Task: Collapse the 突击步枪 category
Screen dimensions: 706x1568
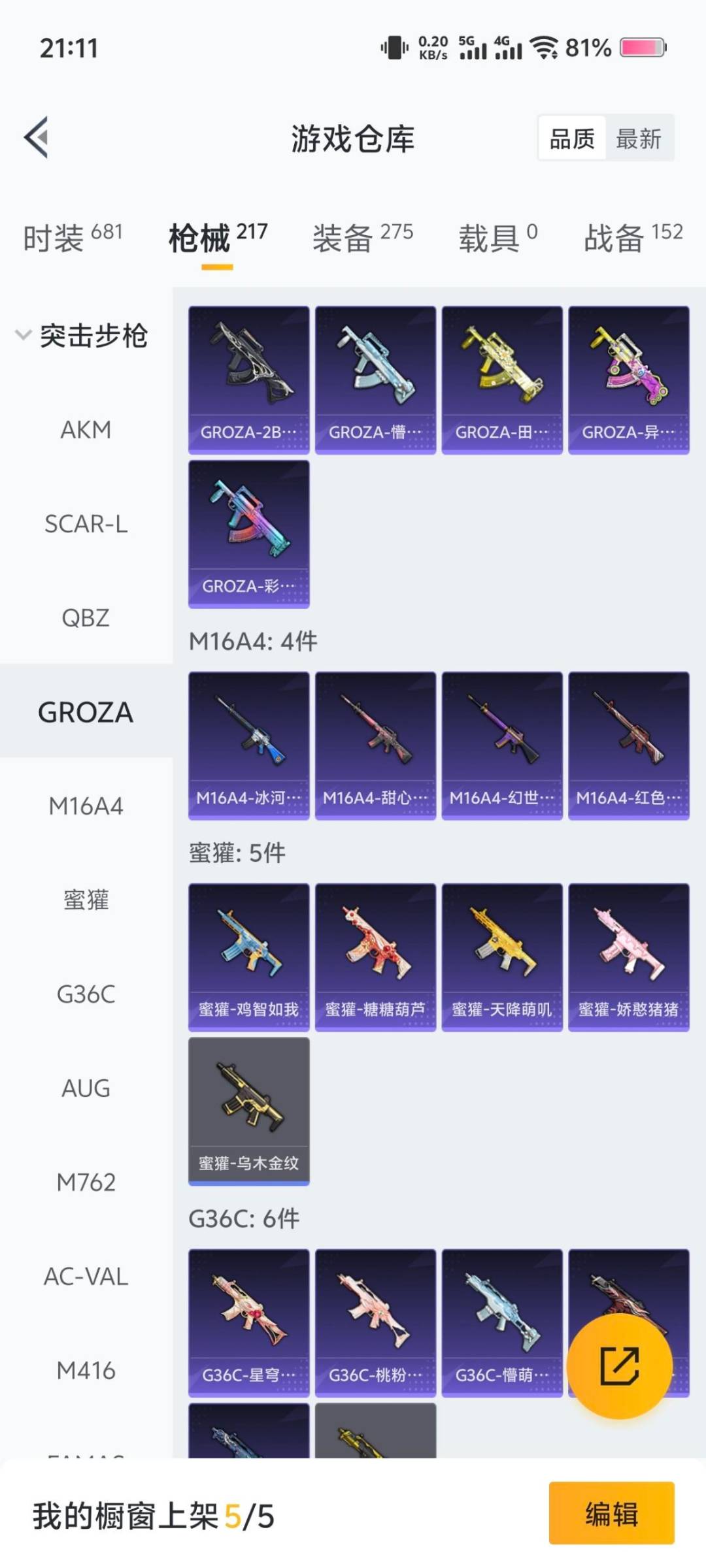Action: point(82,336)
